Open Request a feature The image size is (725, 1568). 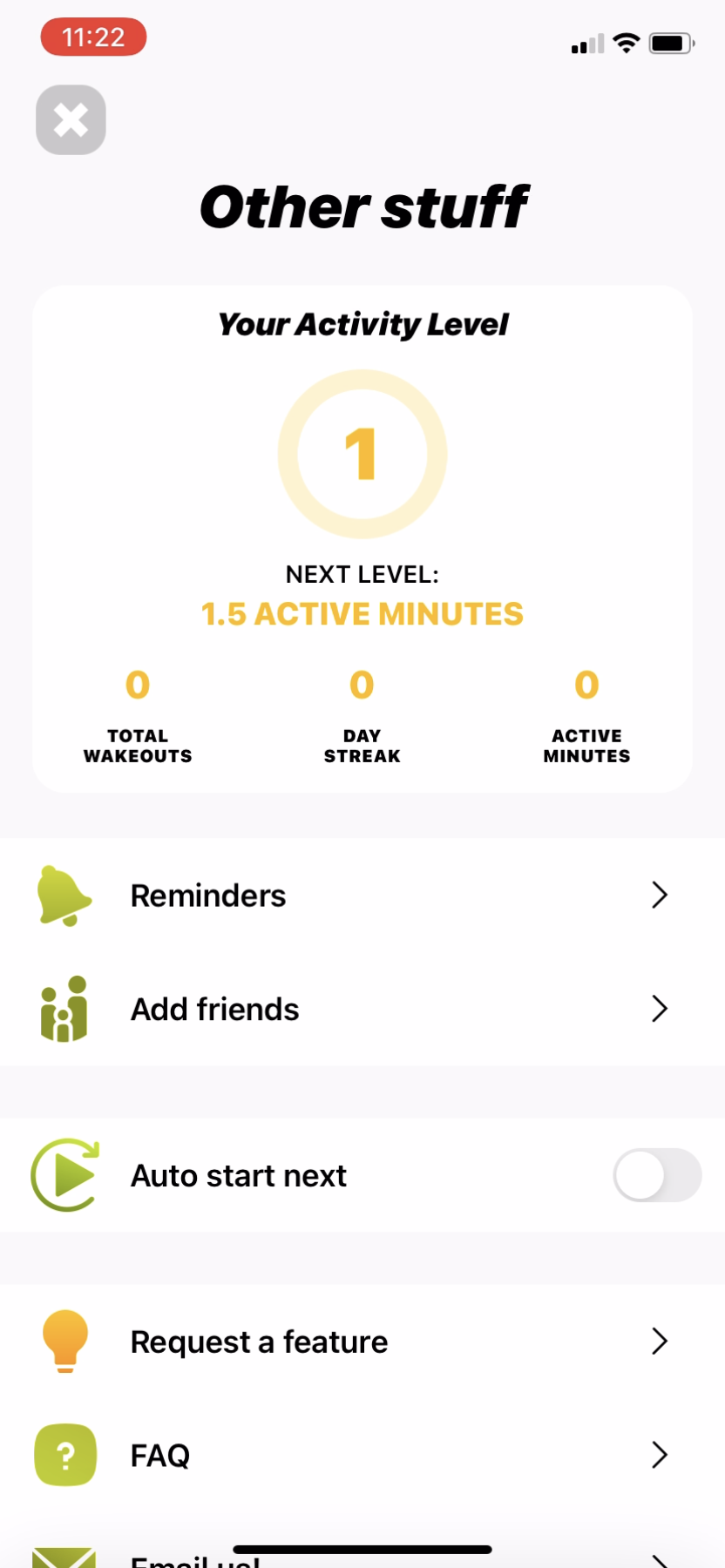(362, 1342)
